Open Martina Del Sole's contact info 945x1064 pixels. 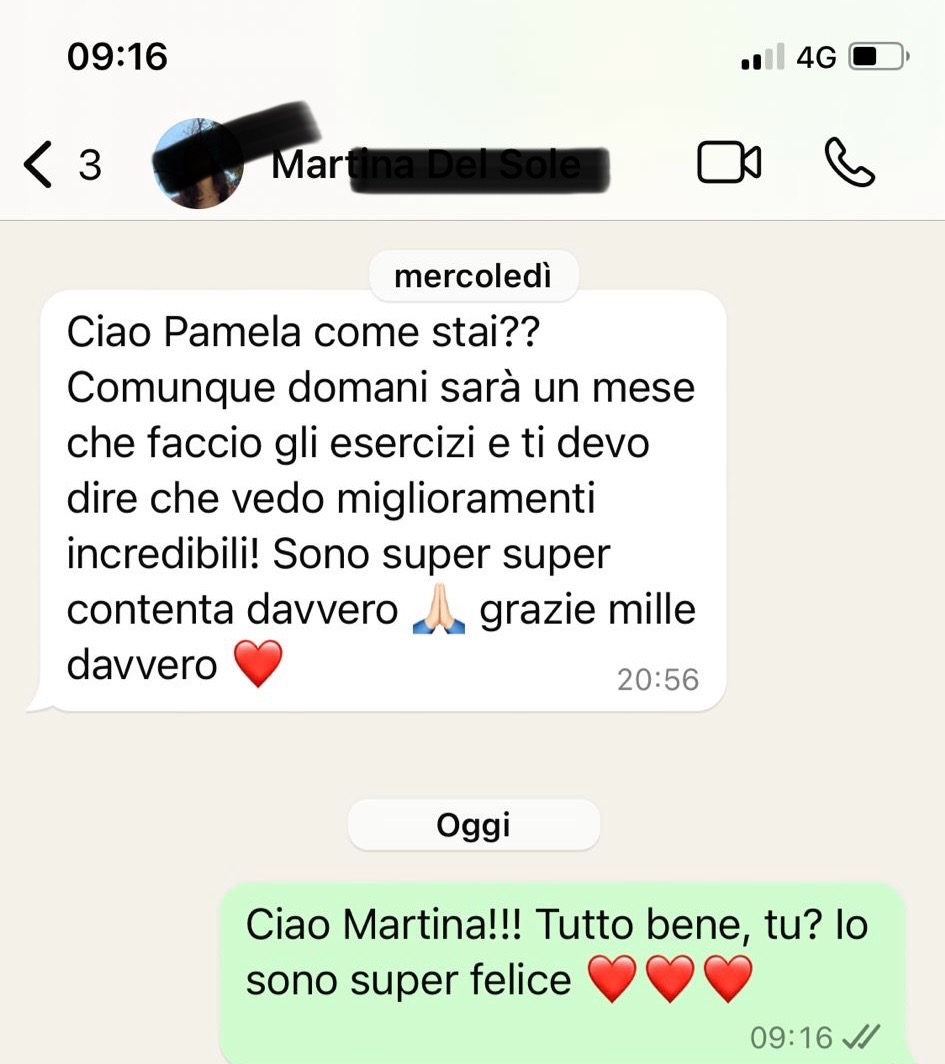[x=425, y=165]
